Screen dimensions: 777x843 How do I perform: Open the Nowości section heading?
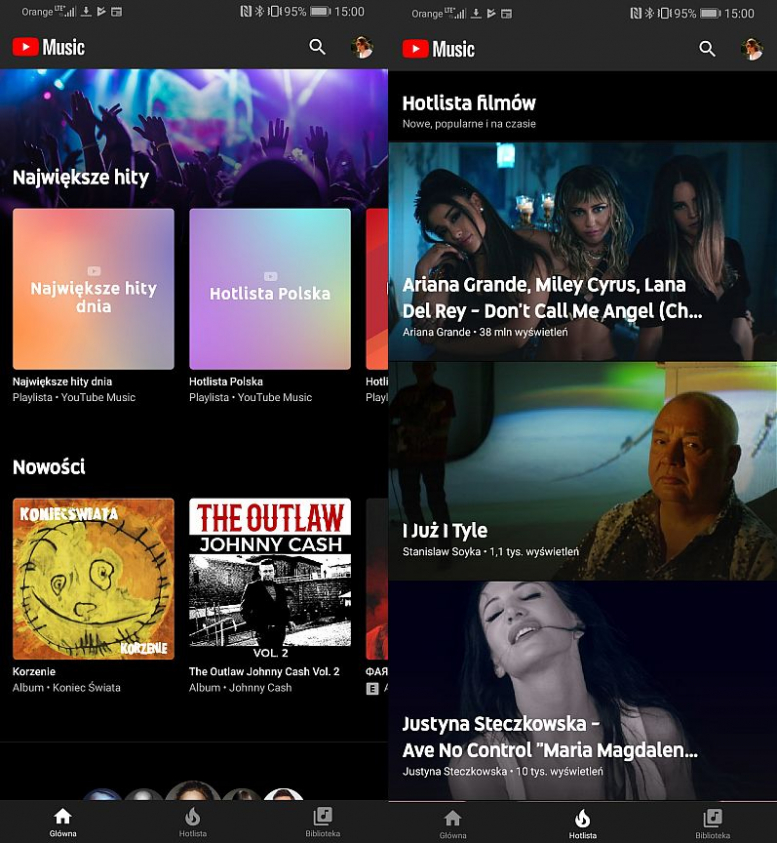pyautogui.click(x=49, y=466)
